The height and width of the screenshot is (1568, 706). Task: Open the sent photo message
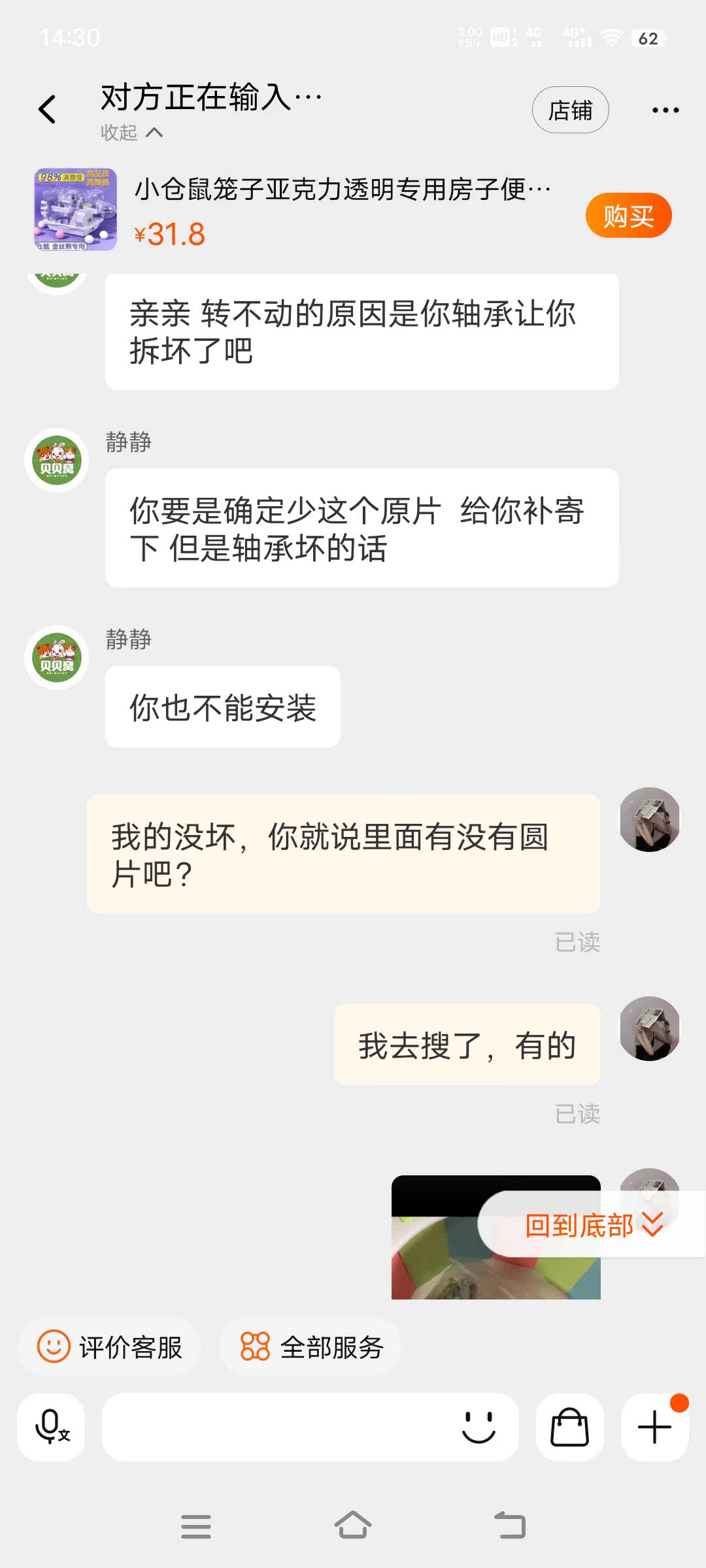[x=496, y=1237]
